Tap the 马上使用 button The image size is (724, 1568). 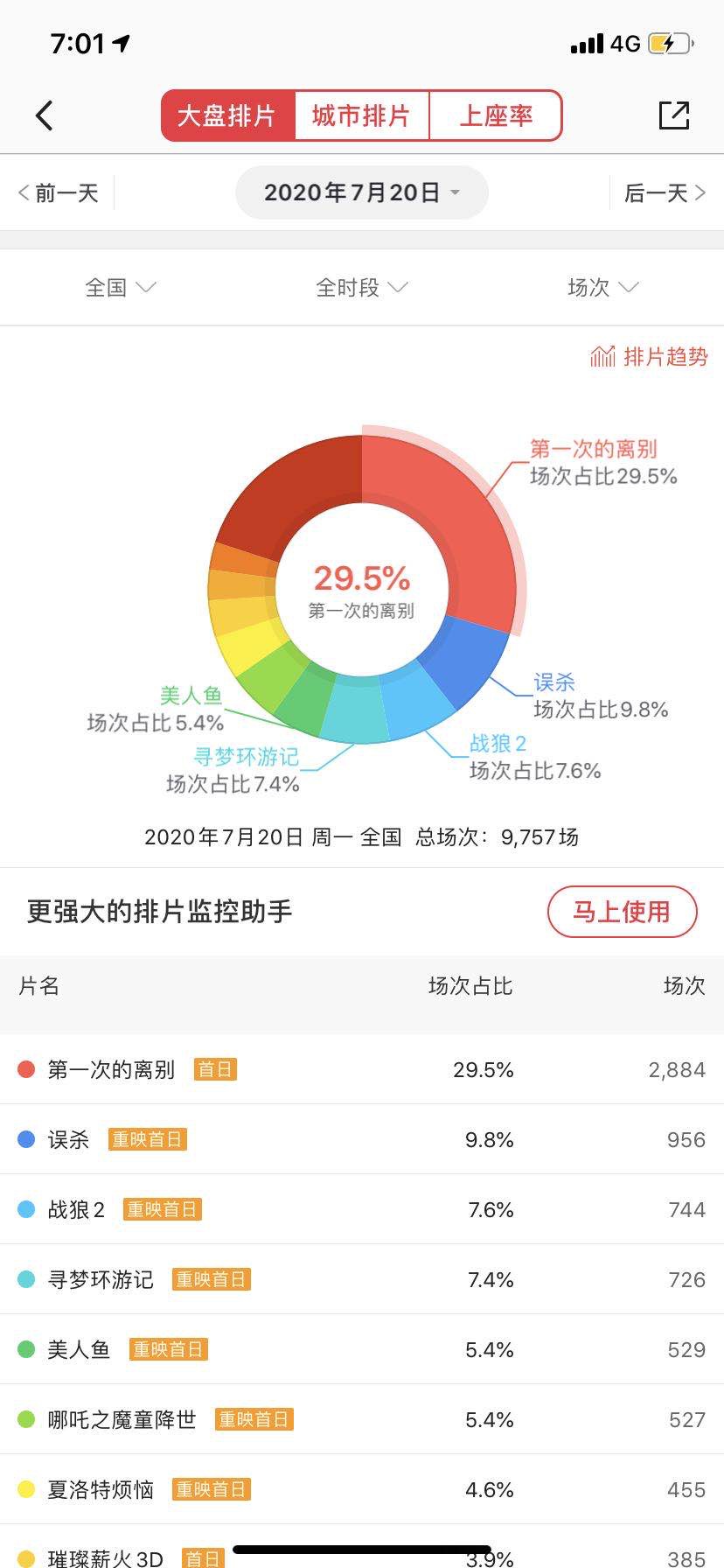tap(622, 912)
